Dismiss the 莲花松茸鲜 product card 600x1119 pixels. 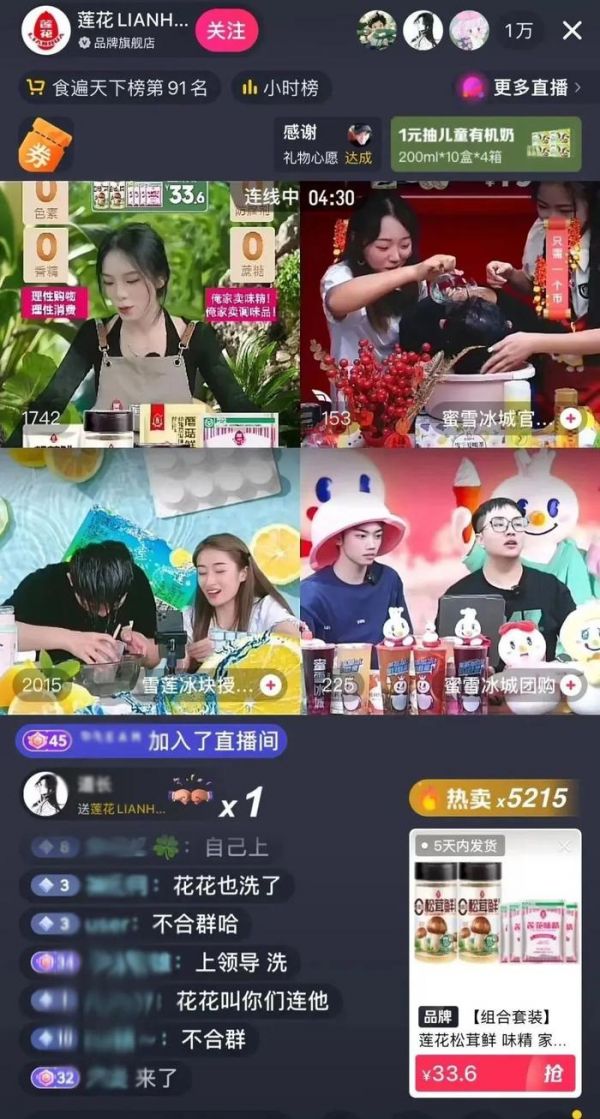coord(564,847)
